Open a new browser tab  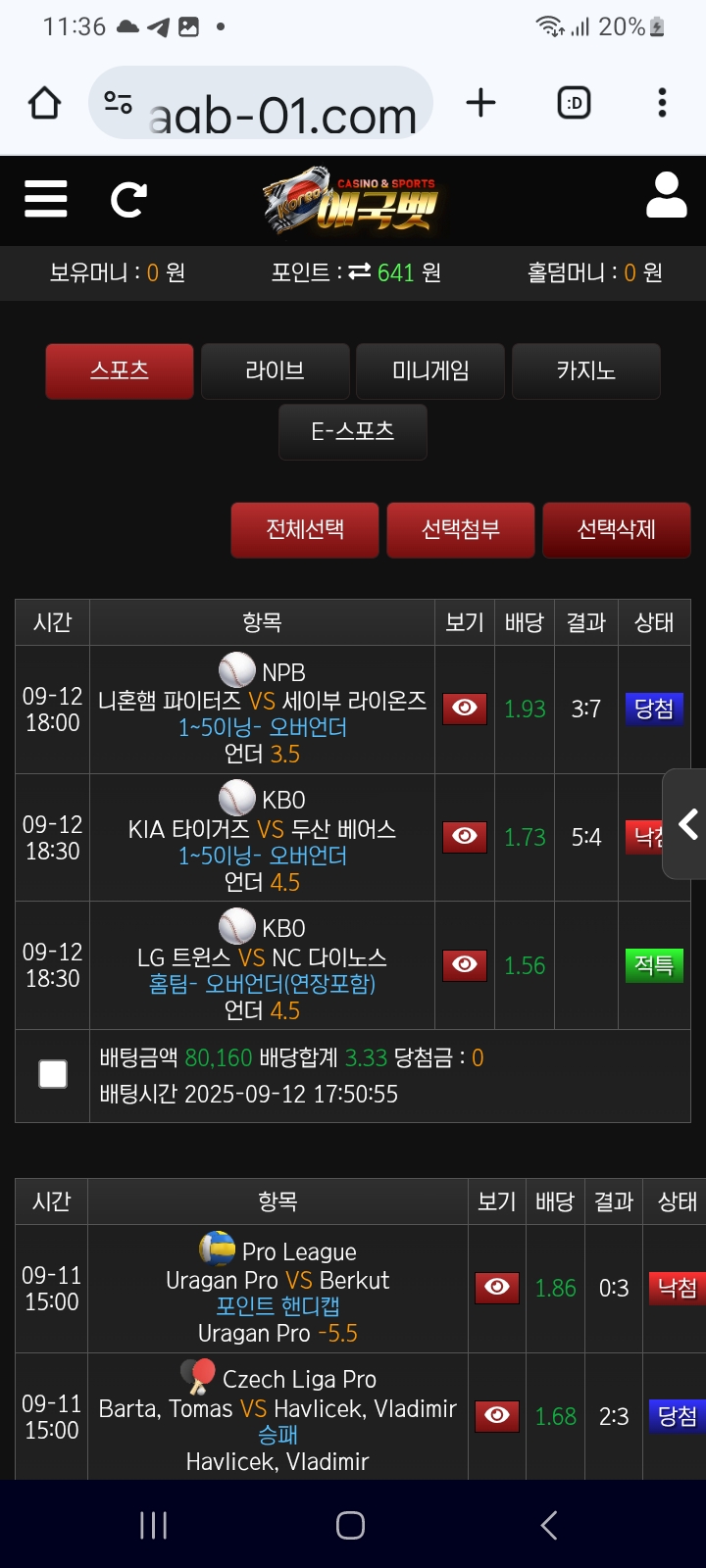click(480, 103)
